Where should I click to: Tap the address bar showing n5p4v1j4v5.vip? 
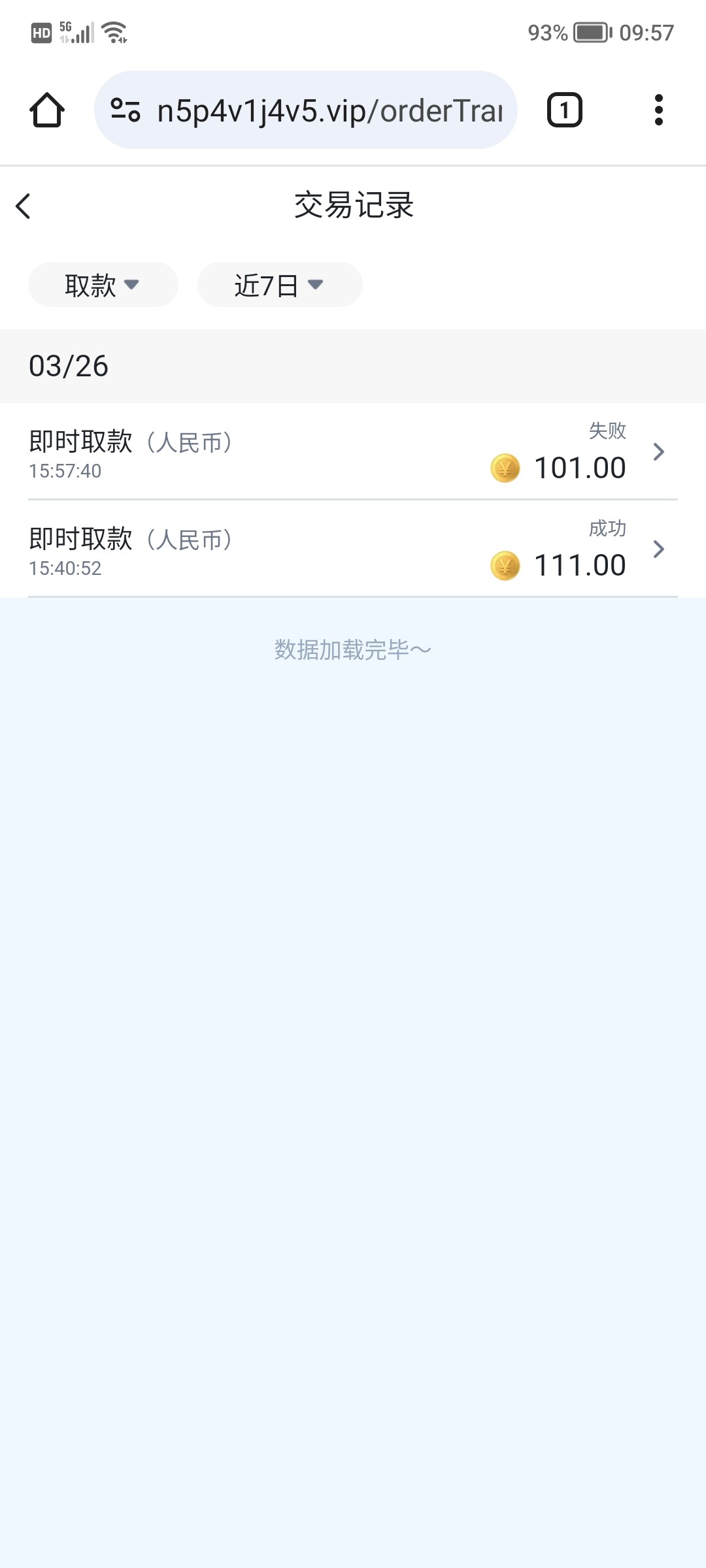[x=329, y=110]
